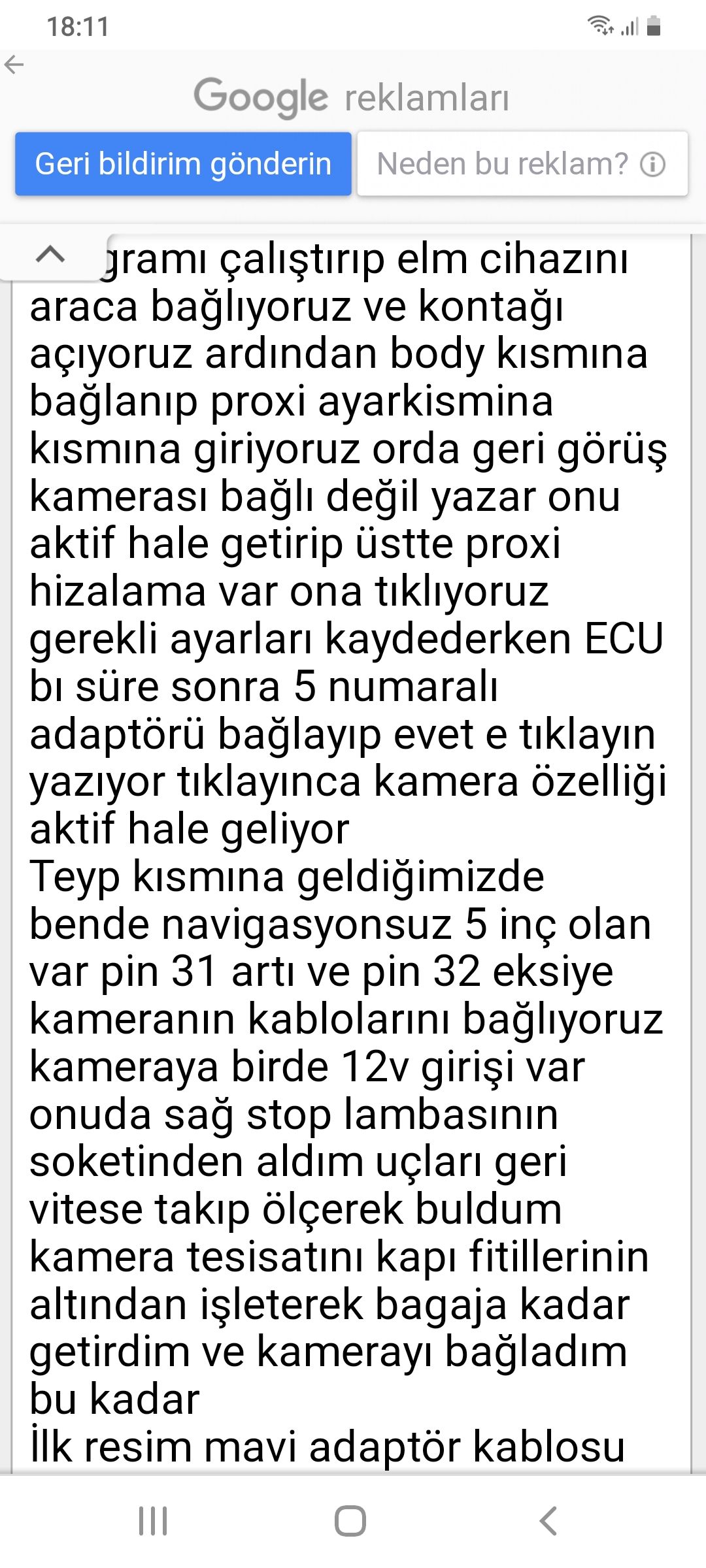Open recent apps from navigation bar
The image size is (706, 1568).
153,1521
